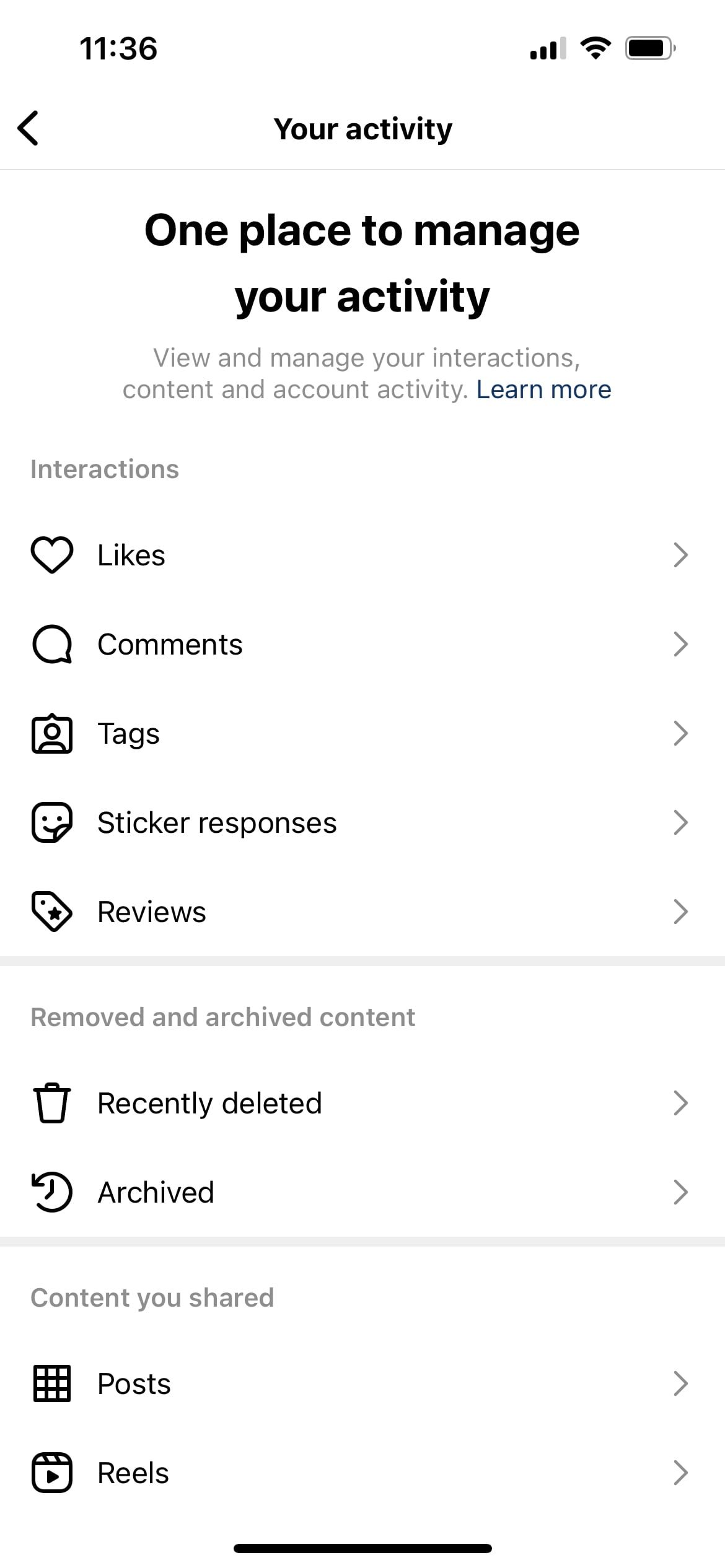Viewport: 725px width, 1568px height.
Task: Click the Recently deleted menu entry
Action: [x=209, y=1102]
